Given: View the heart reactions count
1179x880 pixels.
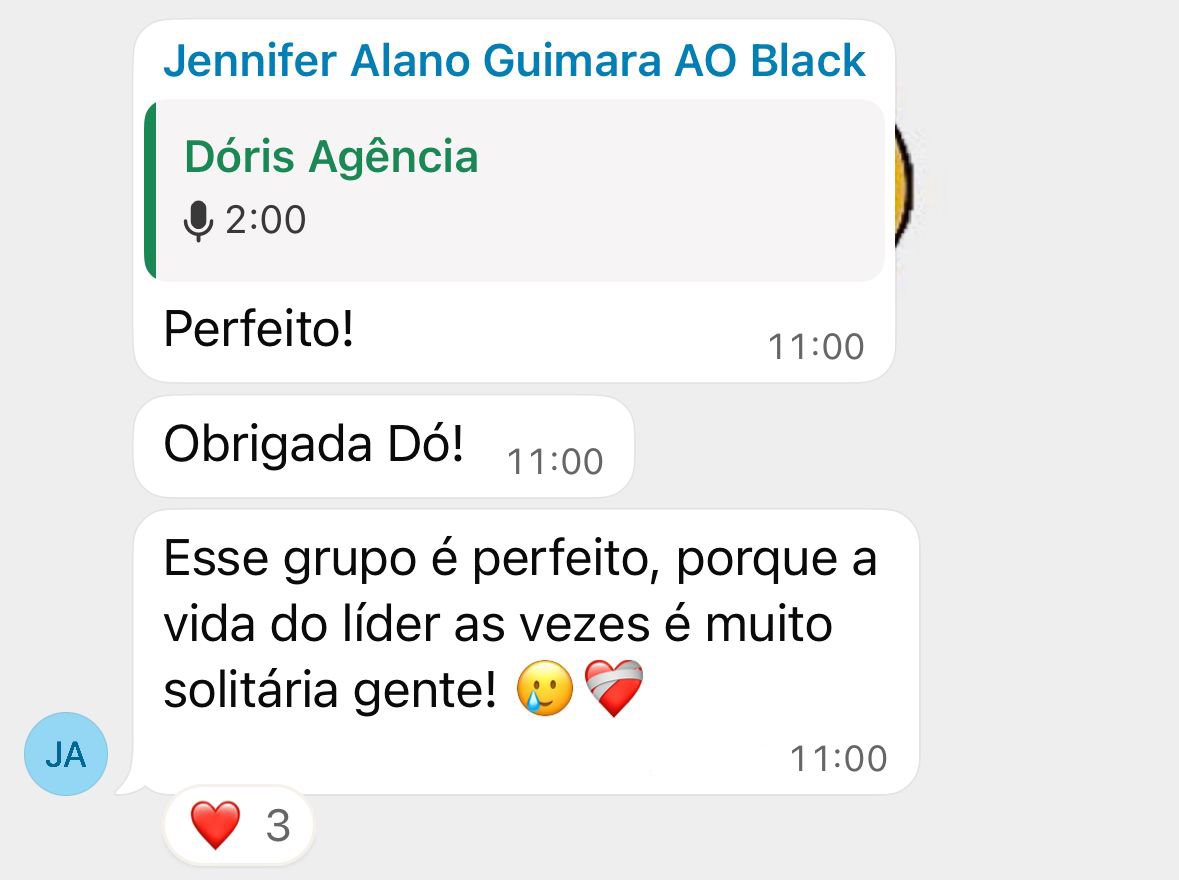Looking at the screenshot, I should click(239, 826).
